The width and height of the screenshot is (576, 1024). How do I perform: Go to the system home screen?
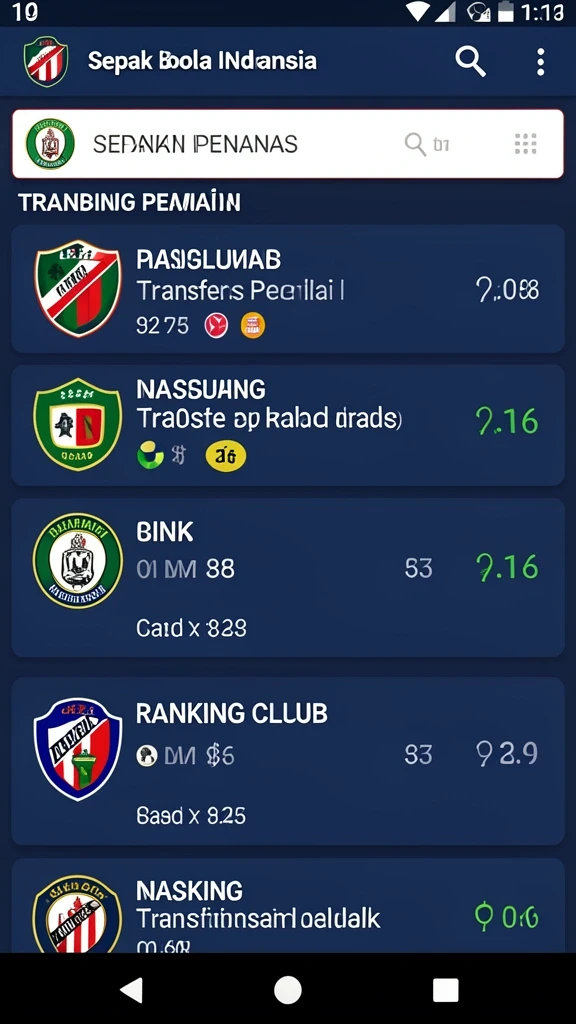tap(287, 990)
